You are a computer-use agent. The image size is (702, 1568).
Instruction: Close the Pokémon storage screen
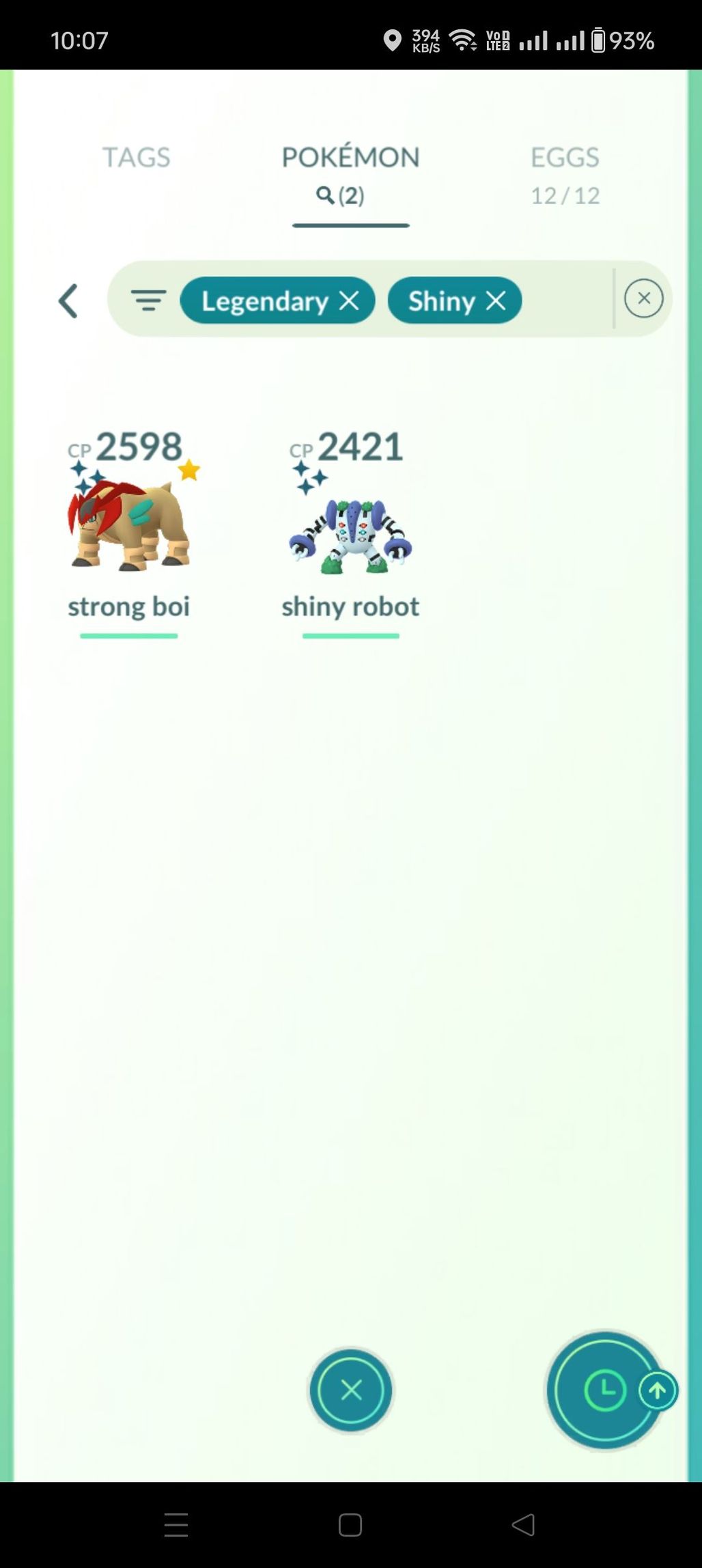click(x=351, y=1390)
